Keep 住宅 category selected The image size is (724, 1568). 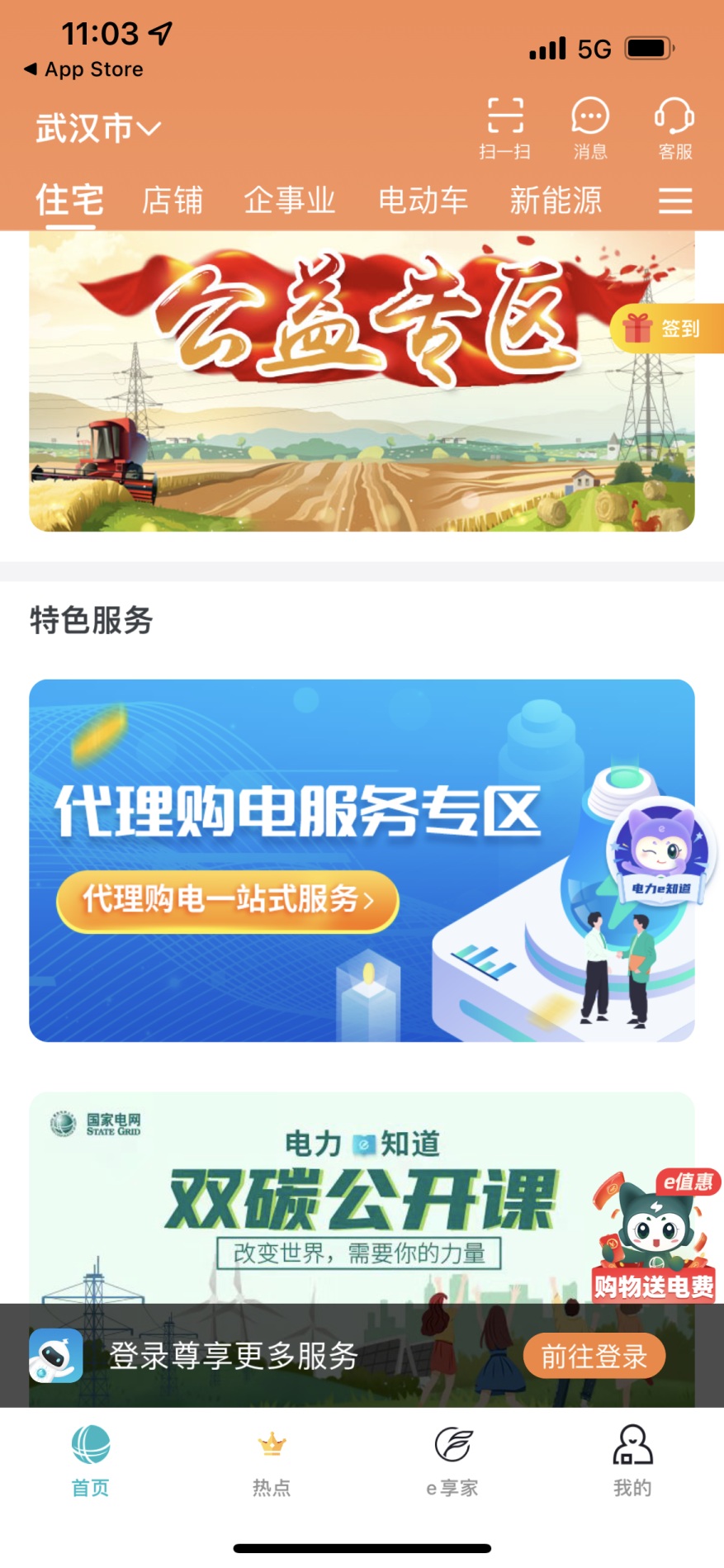click(x=68, y=201)
